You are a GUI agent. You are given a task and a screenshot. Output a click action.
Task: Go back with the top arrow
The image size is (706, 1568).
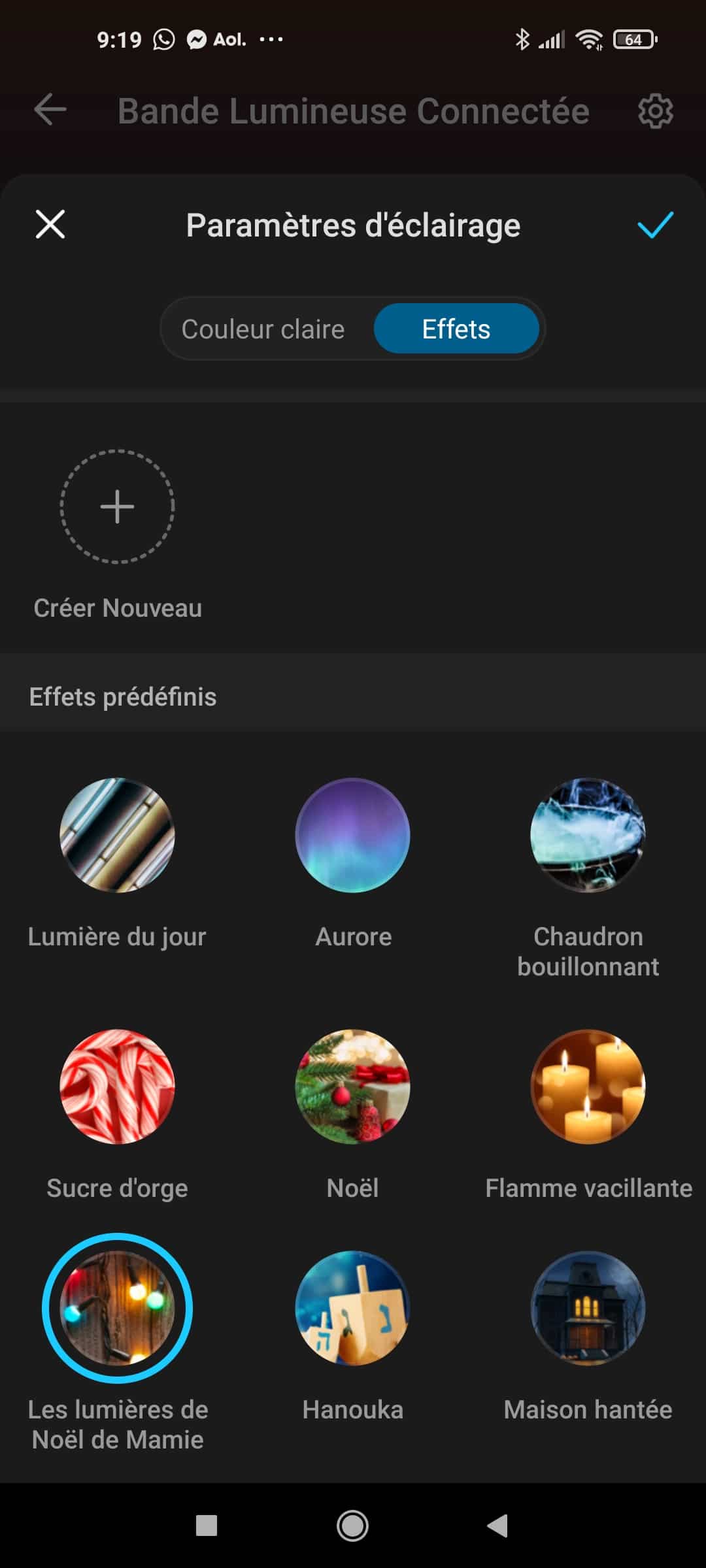(50, 109)
